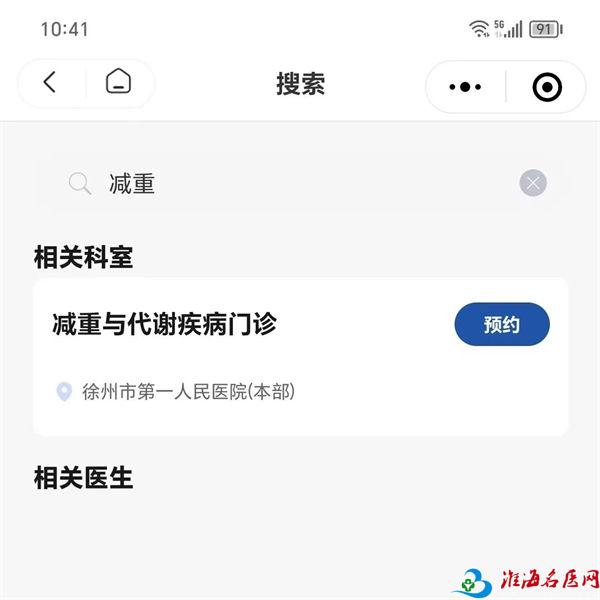Tap 预约 for 减重与代谢疾病门诊
600x600 pixels.
coord(501,325)
